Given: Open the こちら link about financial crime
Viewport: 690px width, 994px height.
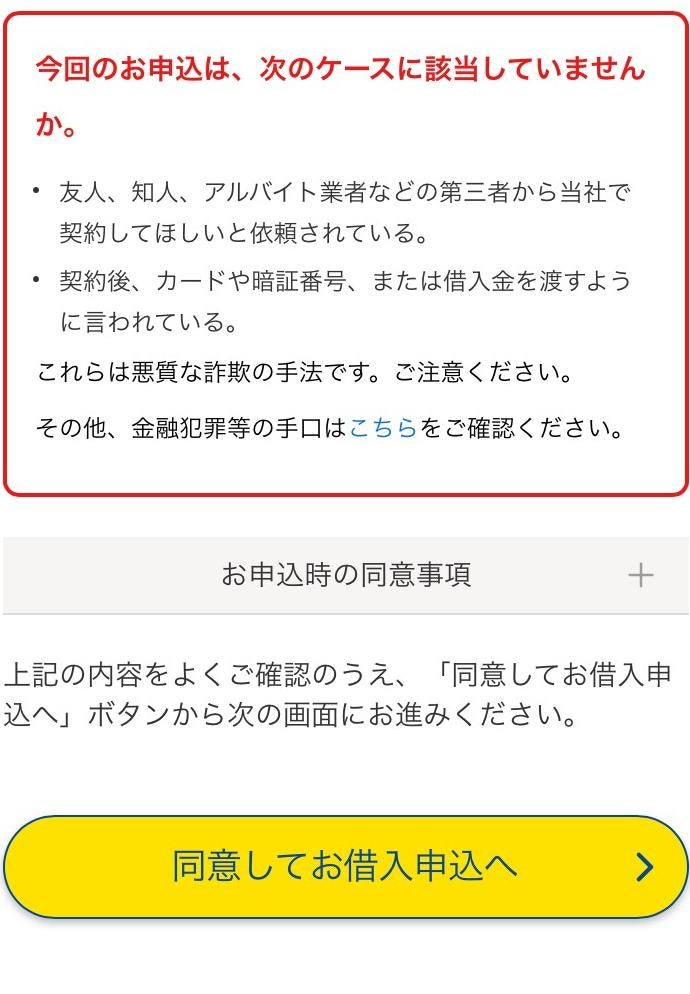Looking at the screenshot, I should pyautogui.click(x=383, y=429).
